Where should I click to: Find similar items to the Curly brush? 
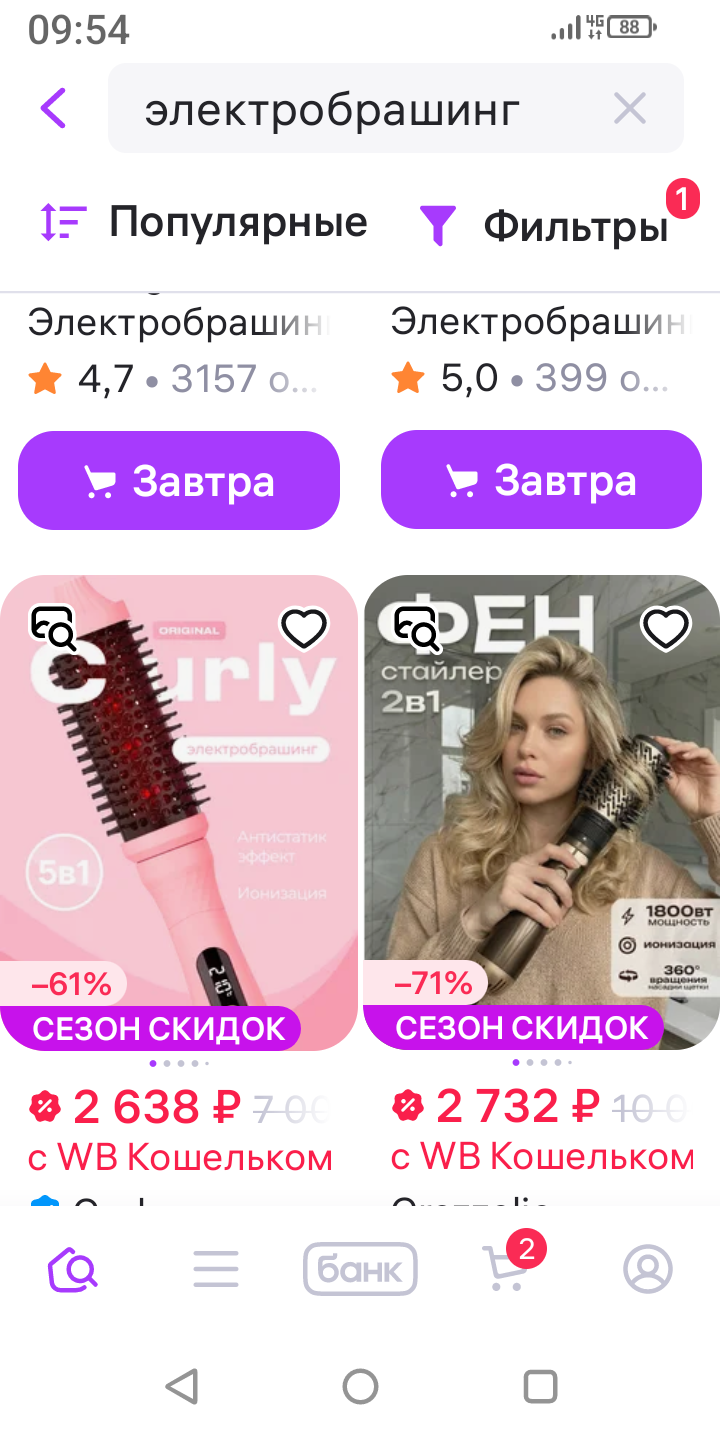click(53, 628)
